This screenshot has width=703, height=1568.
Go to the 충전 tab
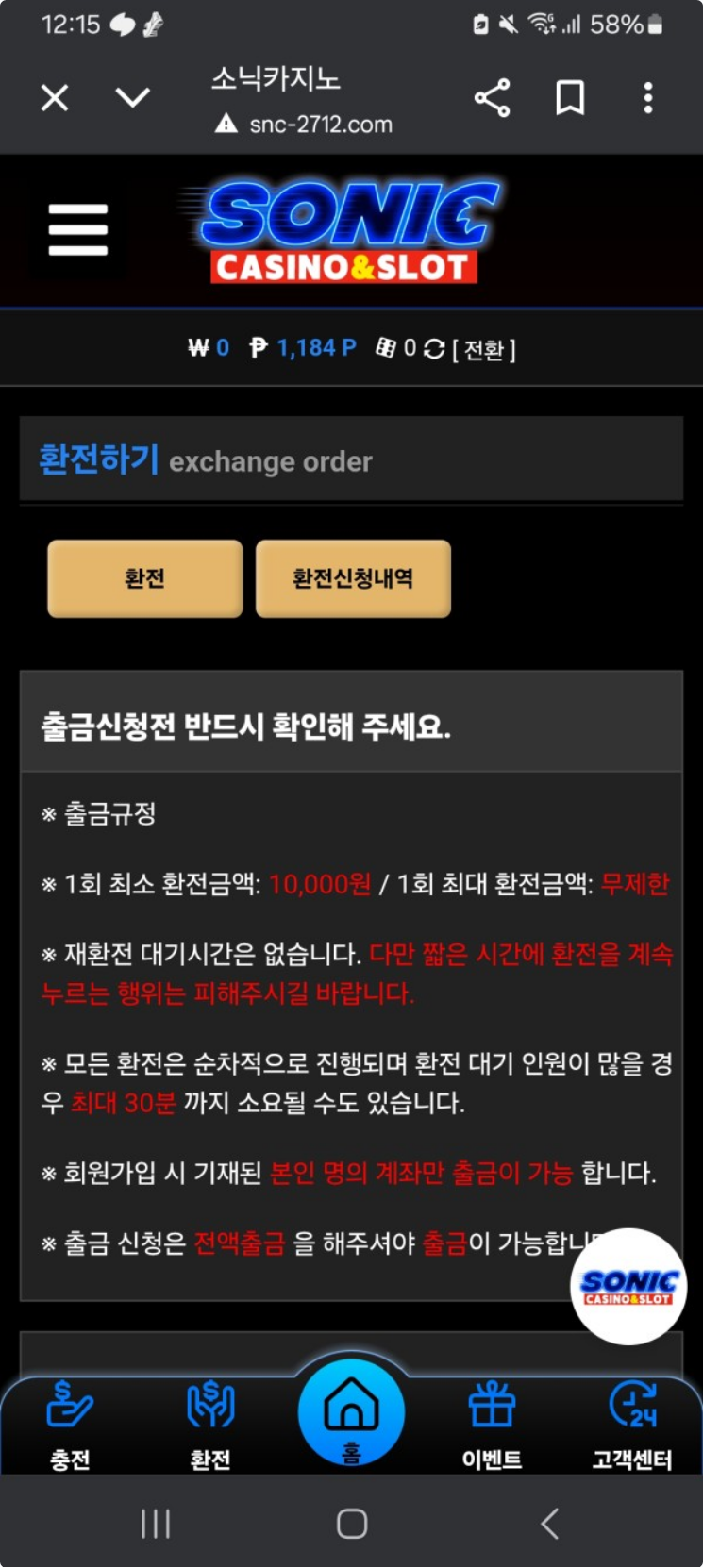[70, 1425]
